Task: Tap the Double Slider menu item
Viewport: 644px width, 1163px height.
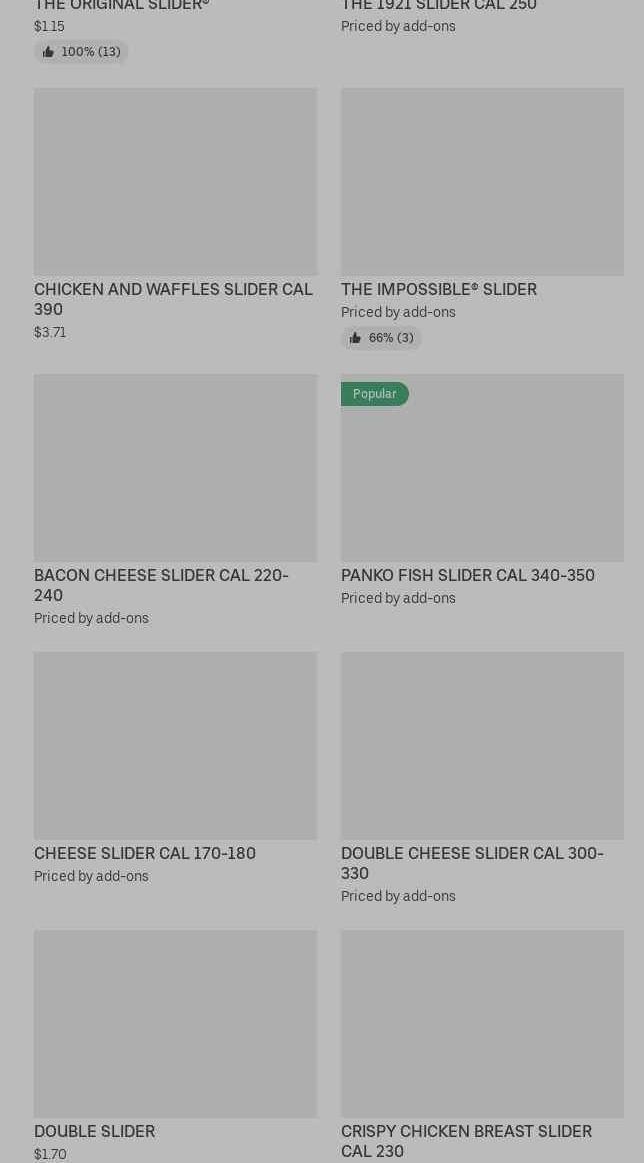Action: (175, 1024)
